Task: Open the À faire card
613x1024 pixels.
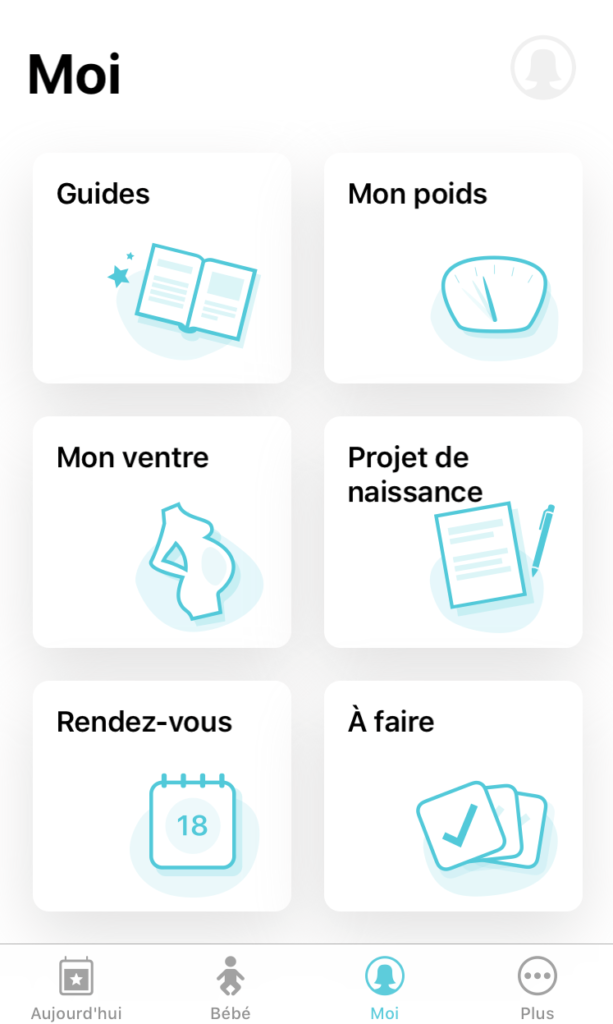Action: pyautogui.click(x=453, y=796)
